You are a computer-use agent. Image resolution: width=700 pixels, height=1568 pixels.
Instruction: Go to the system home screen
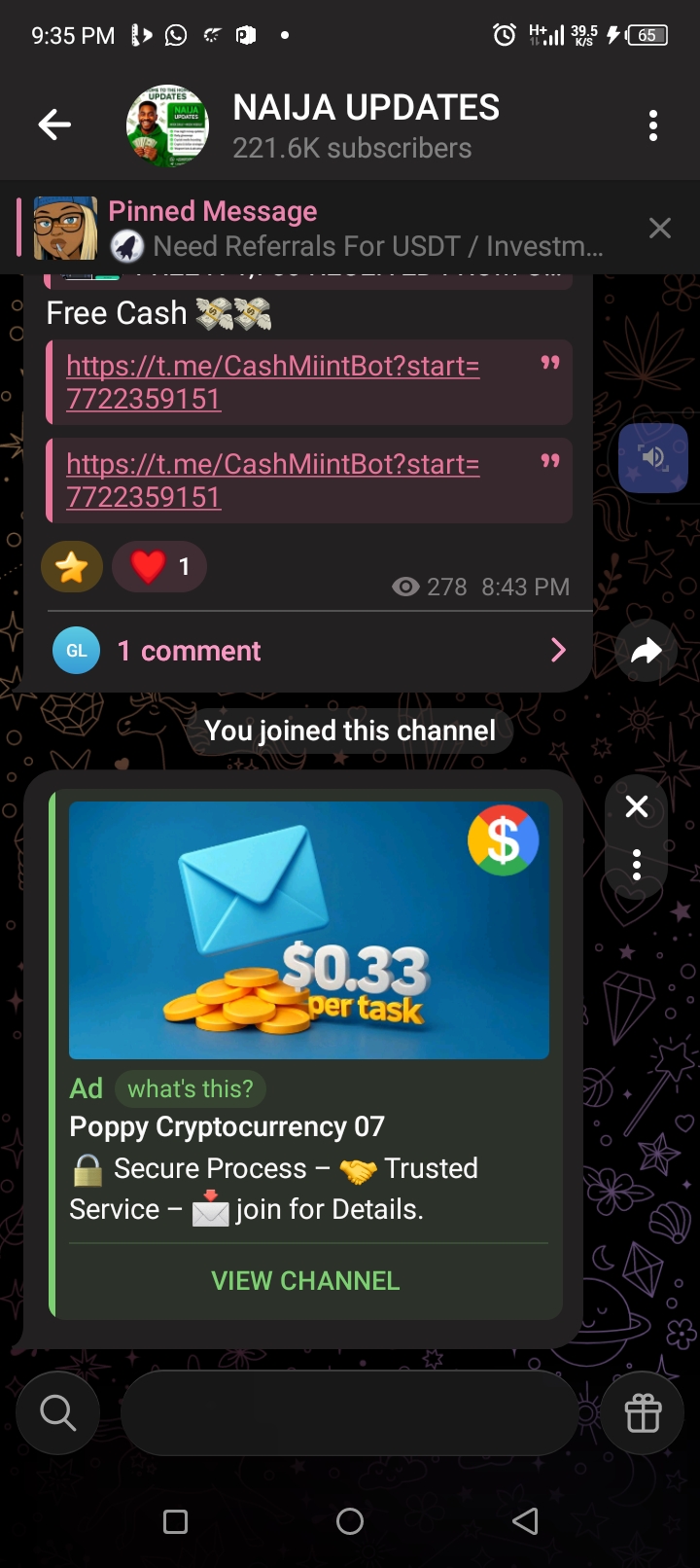(350, 1521)
